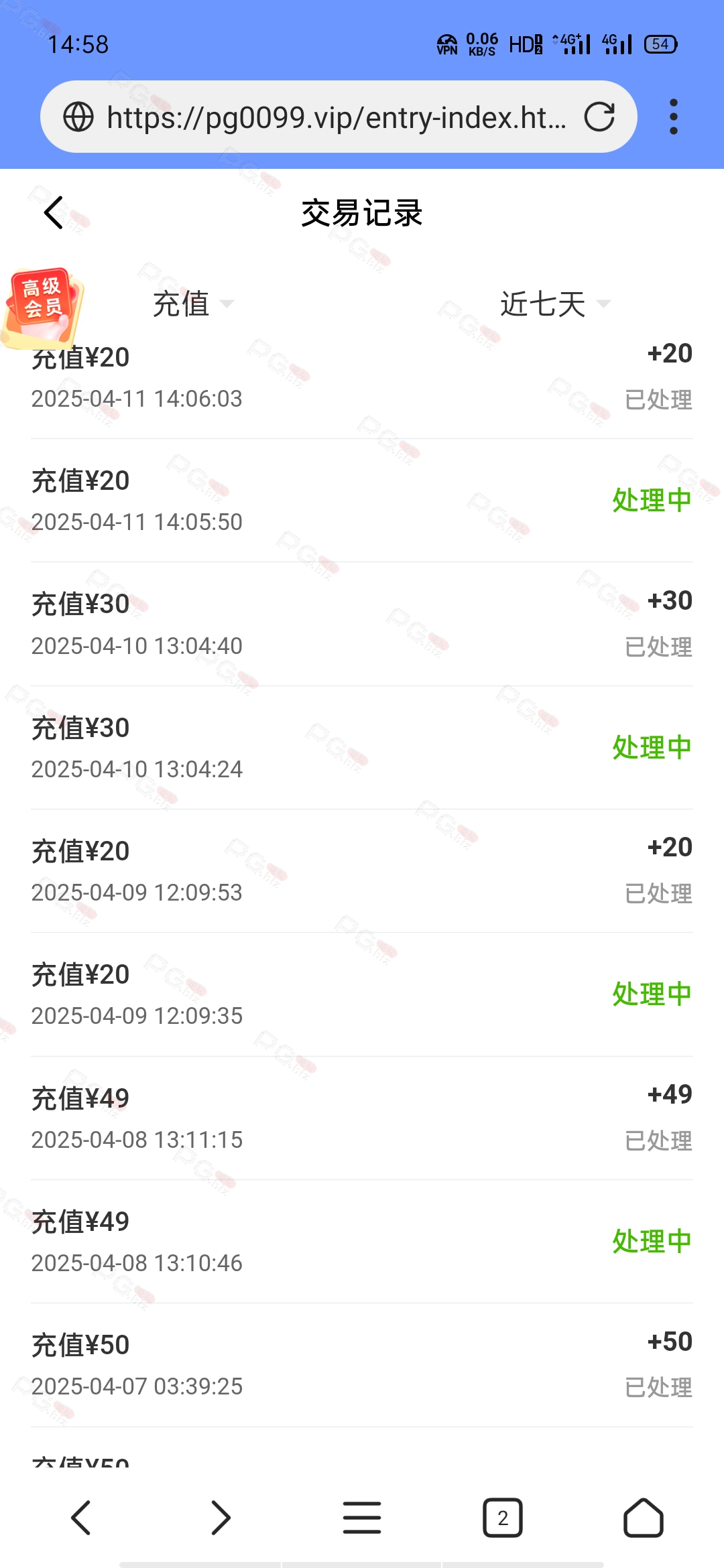Go forward in browser history
The image size is (724, 1568).
(221, 1518)
